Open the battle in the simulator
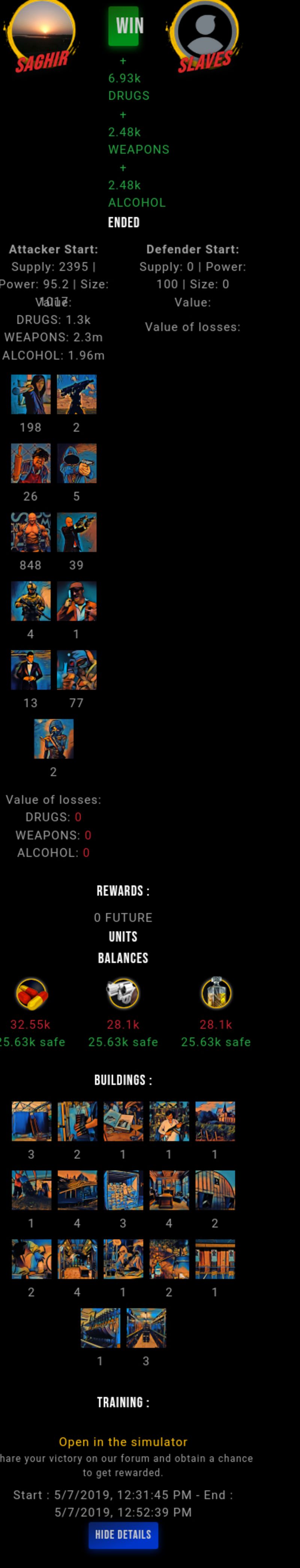This screenshot has width=300, height=1568. pos(123,1442)
